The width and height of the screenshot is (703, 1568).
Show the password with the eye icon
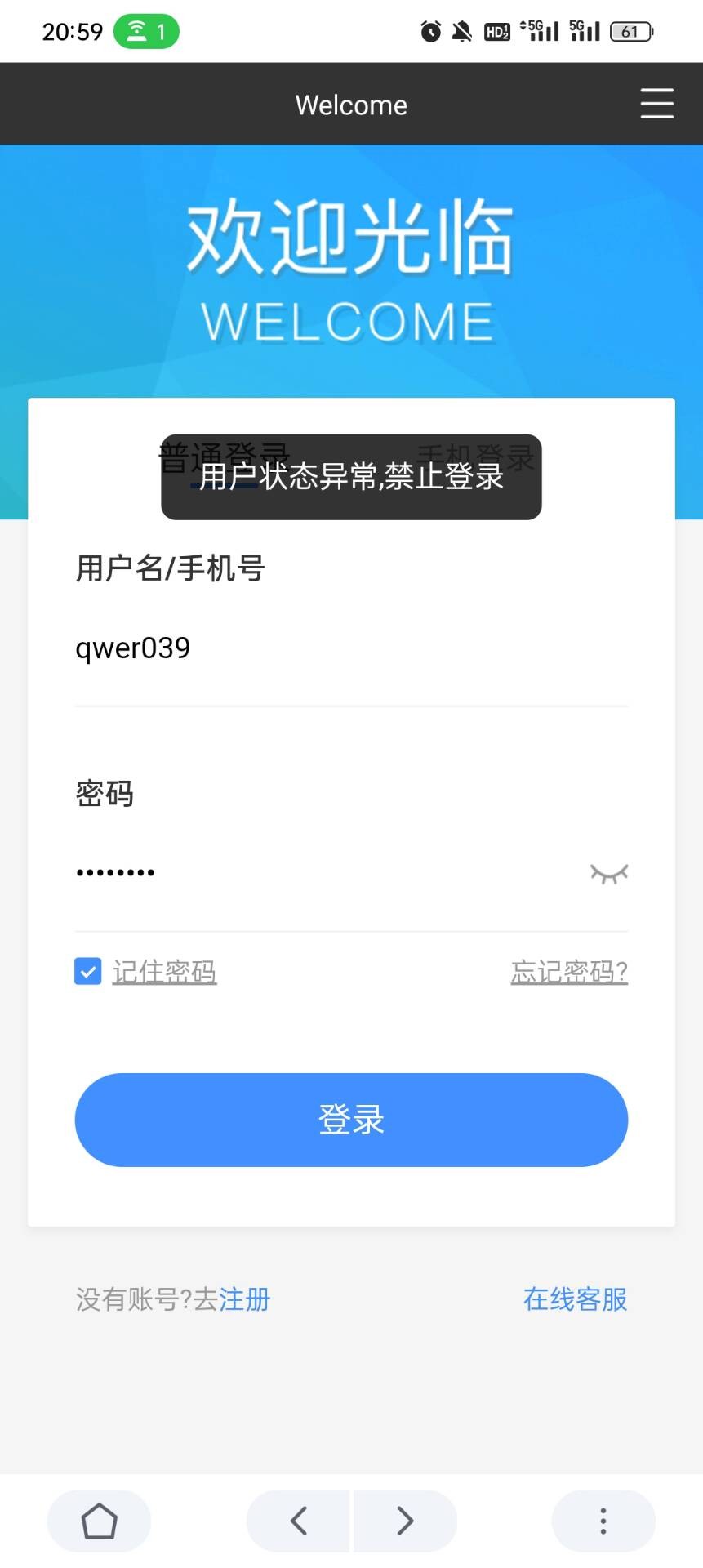point(609,873)
